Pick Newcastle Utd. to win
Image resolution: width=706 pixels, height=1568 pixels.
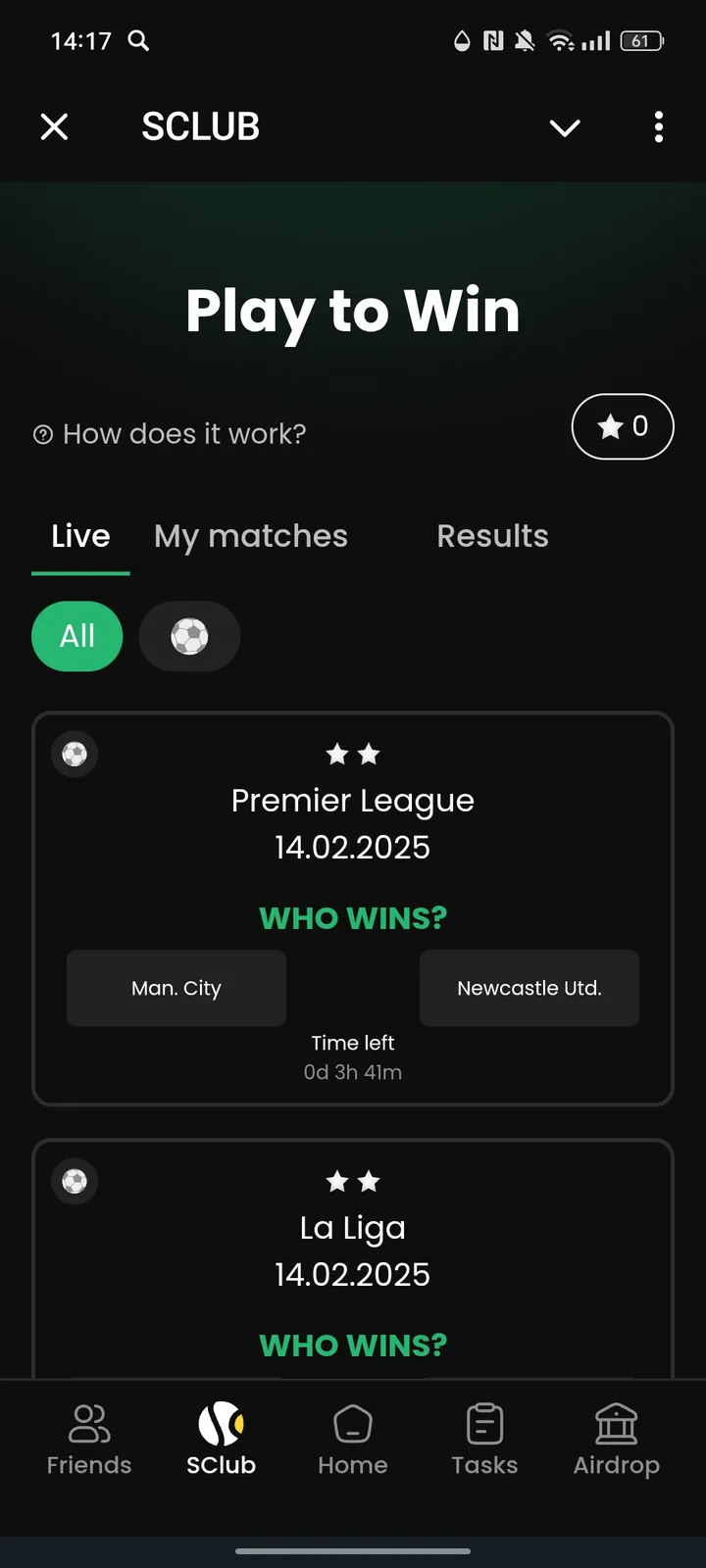click(x=529, y=988)
